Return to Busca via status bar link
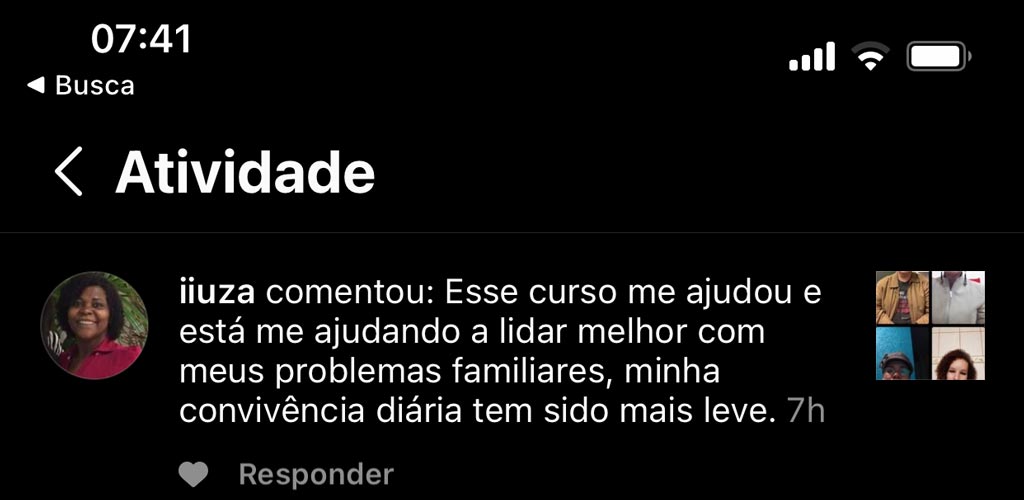The width and height of the screenshot is (1024, 500). point(82,86)
